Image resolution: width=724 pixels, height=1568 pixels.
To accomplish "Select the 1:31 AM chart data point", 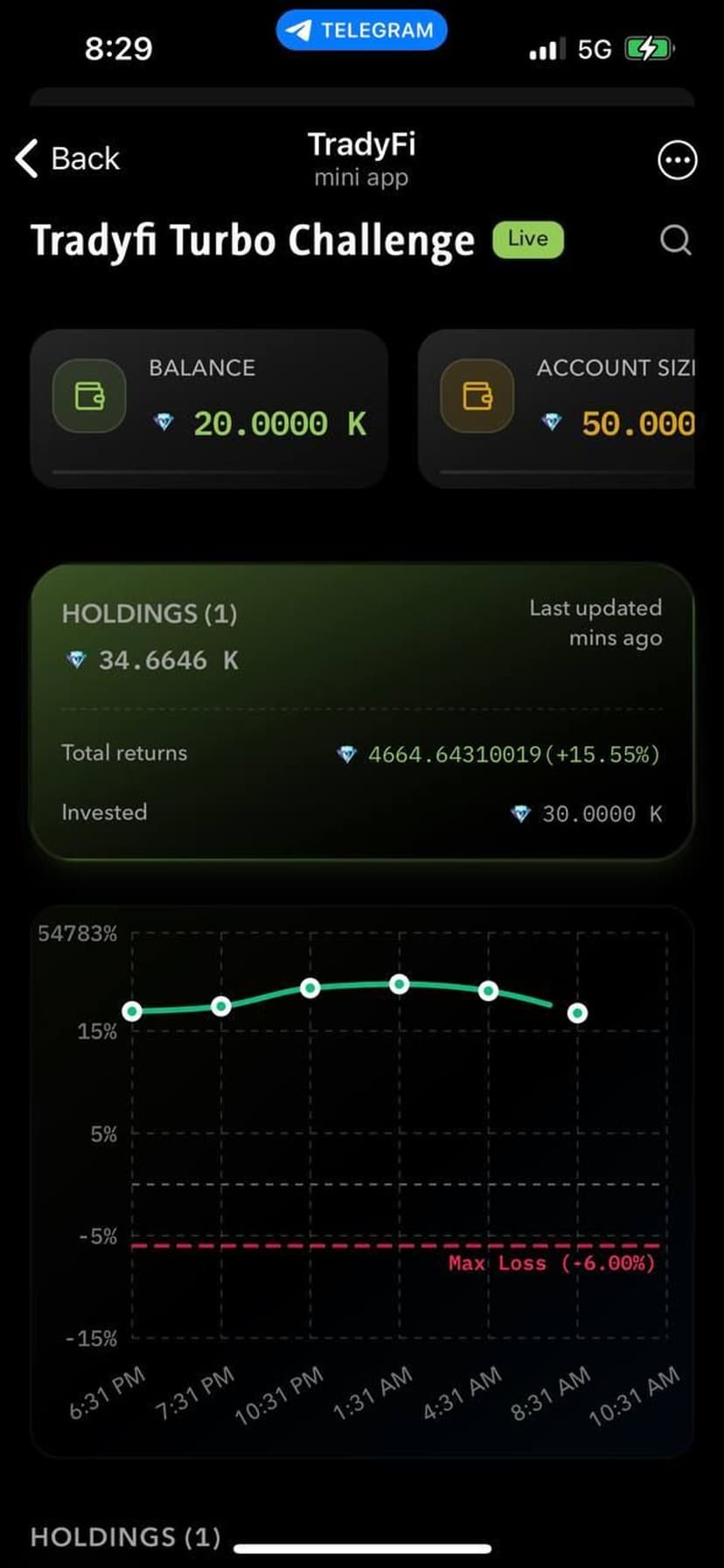I will click(x=400, y=984).
